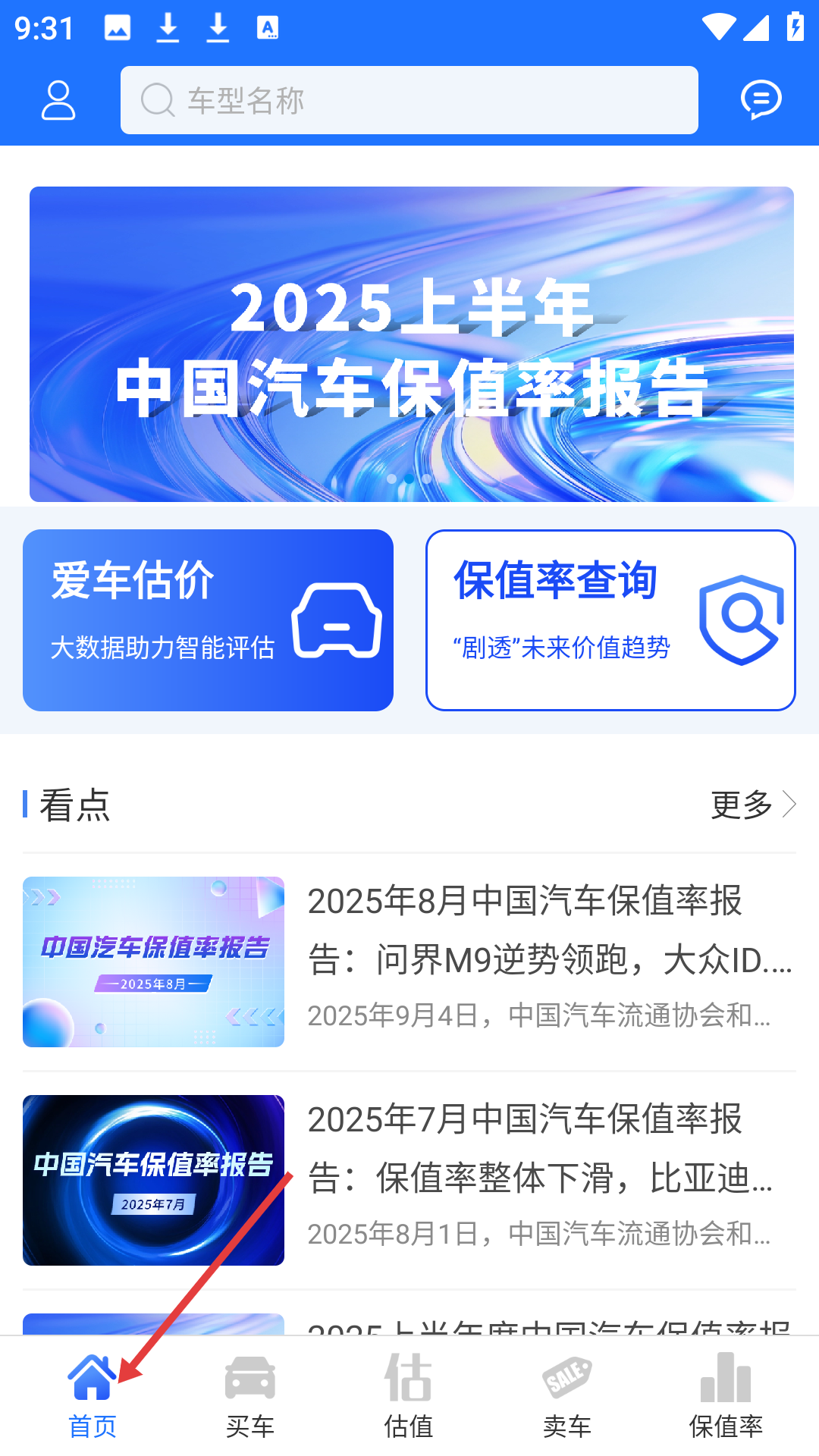View 更多 news in 看点
This screenshot has height=1456, width=819.
[752, 805]
